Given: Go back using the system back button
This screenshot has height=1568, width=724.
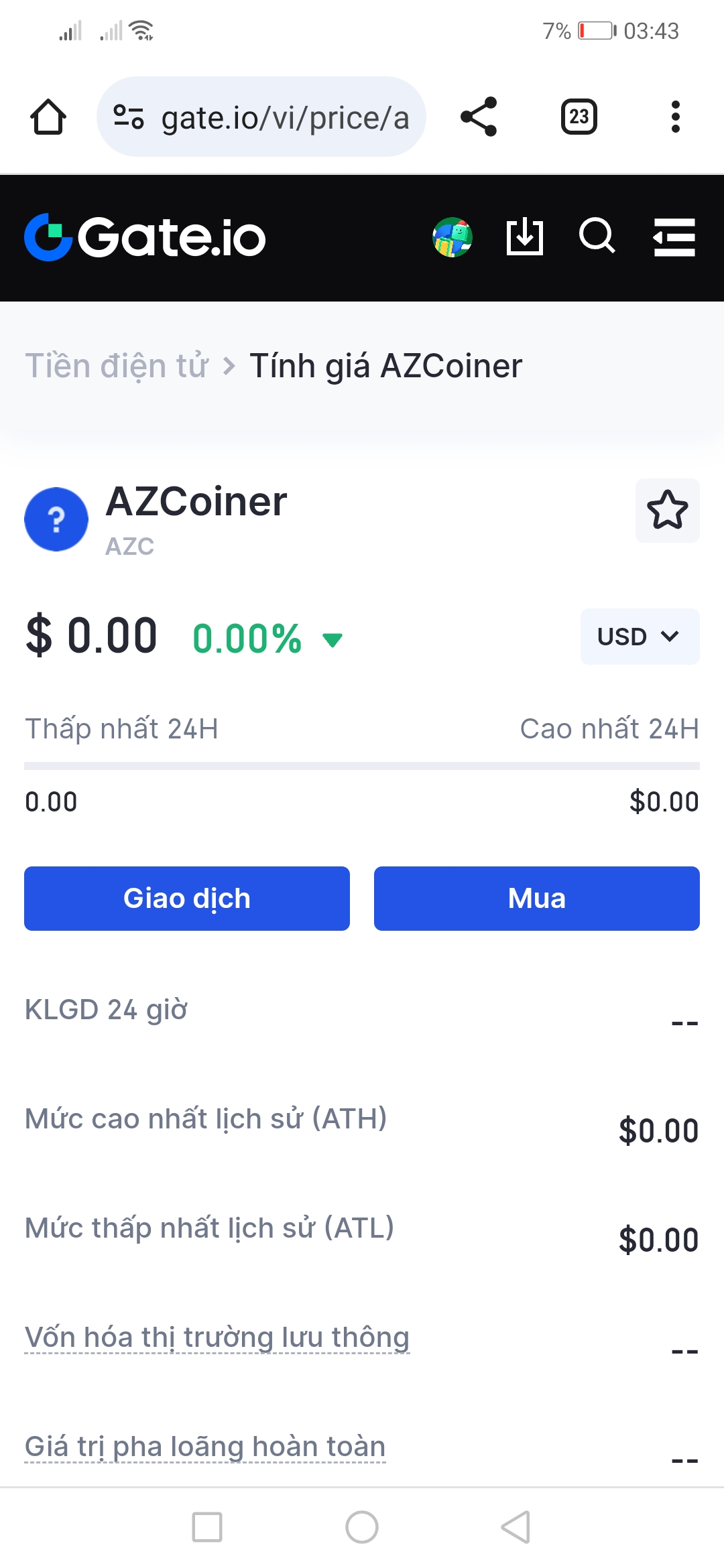Looking at the screenshot, I should pyautogui.click(x=516, y=1527).
